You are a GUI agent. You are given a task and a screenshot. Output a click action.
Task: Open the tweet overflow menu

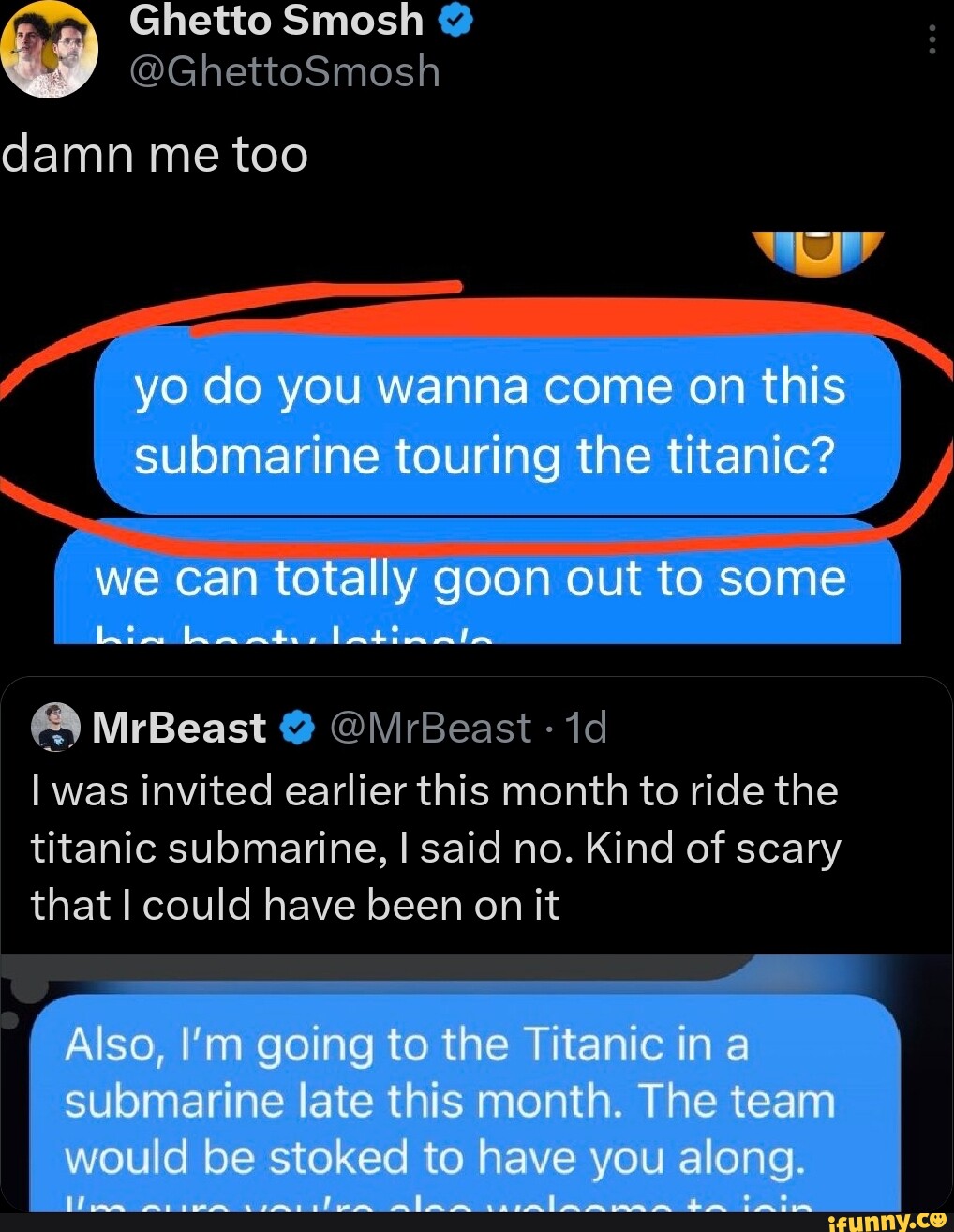932,40
